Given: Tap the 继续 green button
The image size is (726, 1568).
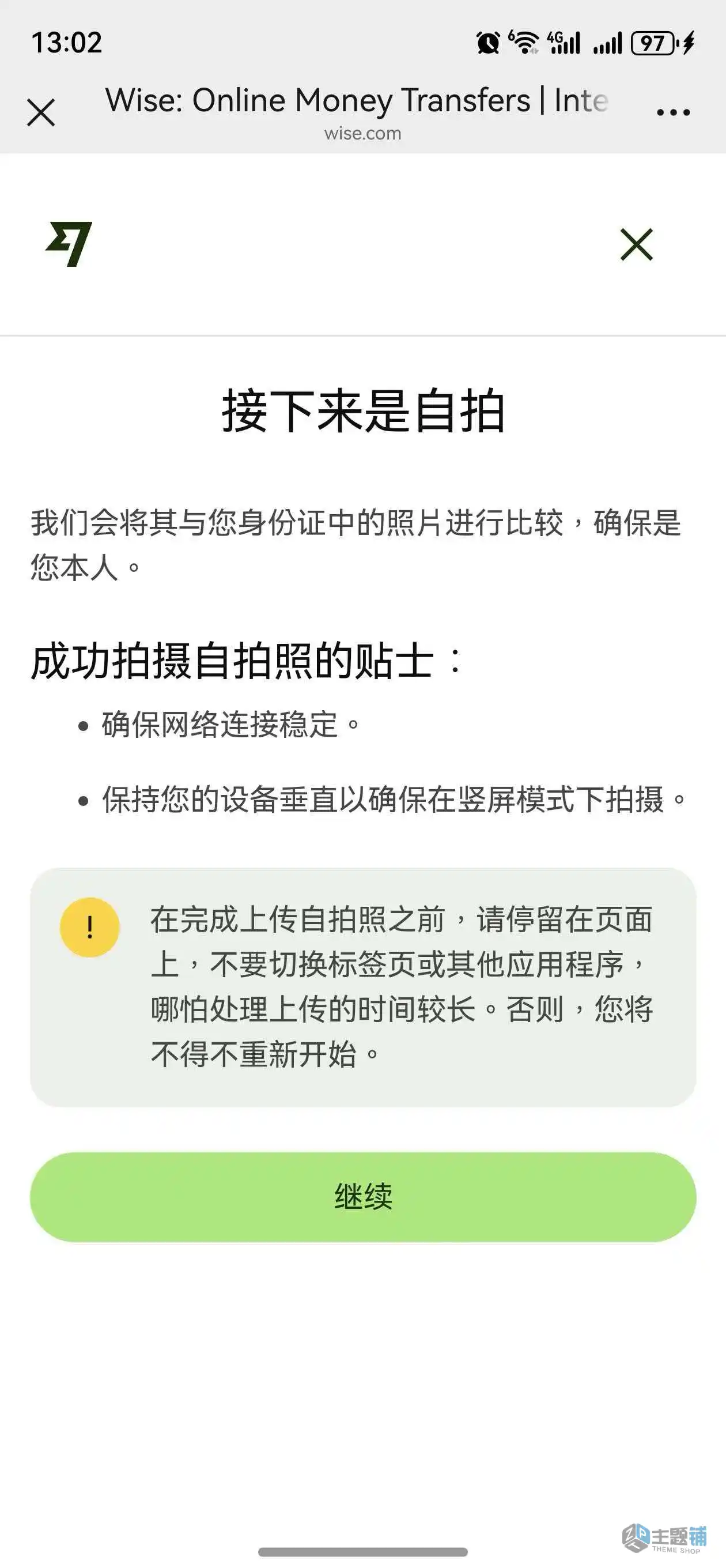Looking at the screenshot, I should (362, 1197).
